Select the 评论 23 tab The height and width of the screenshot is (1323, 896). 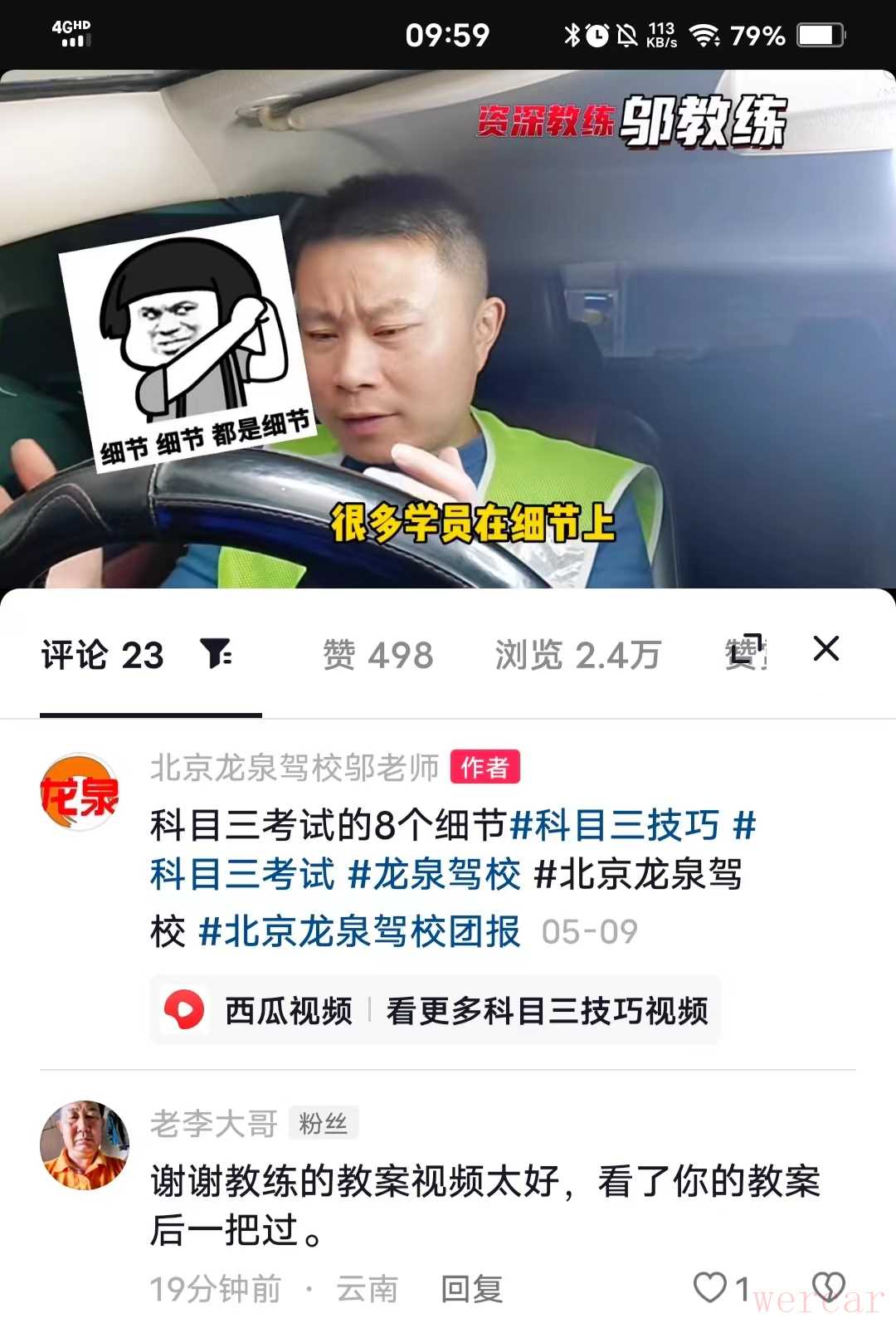tap(103, 656)
